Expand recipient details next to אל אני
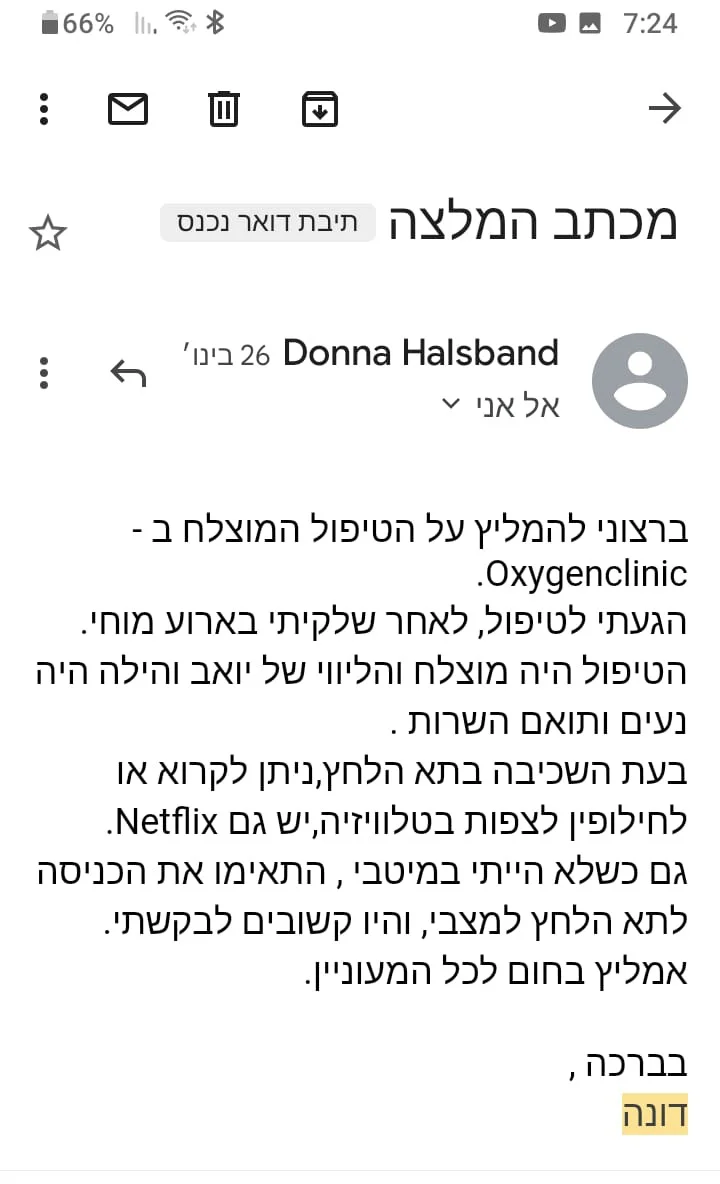 point(451,404)
